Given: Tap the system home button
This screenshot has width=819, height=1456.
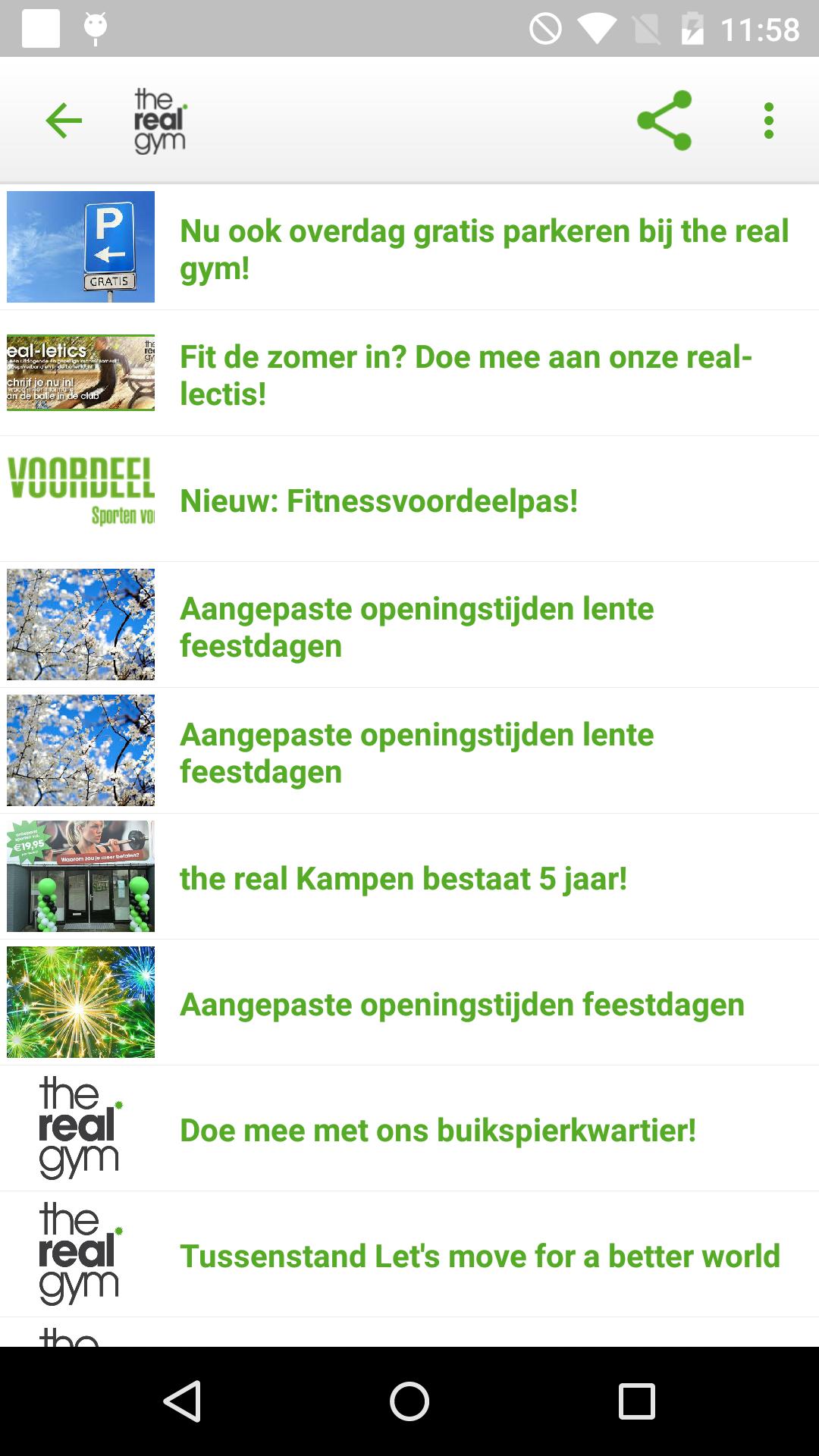Looking at the screenshot, I should tap(409, 1401).
